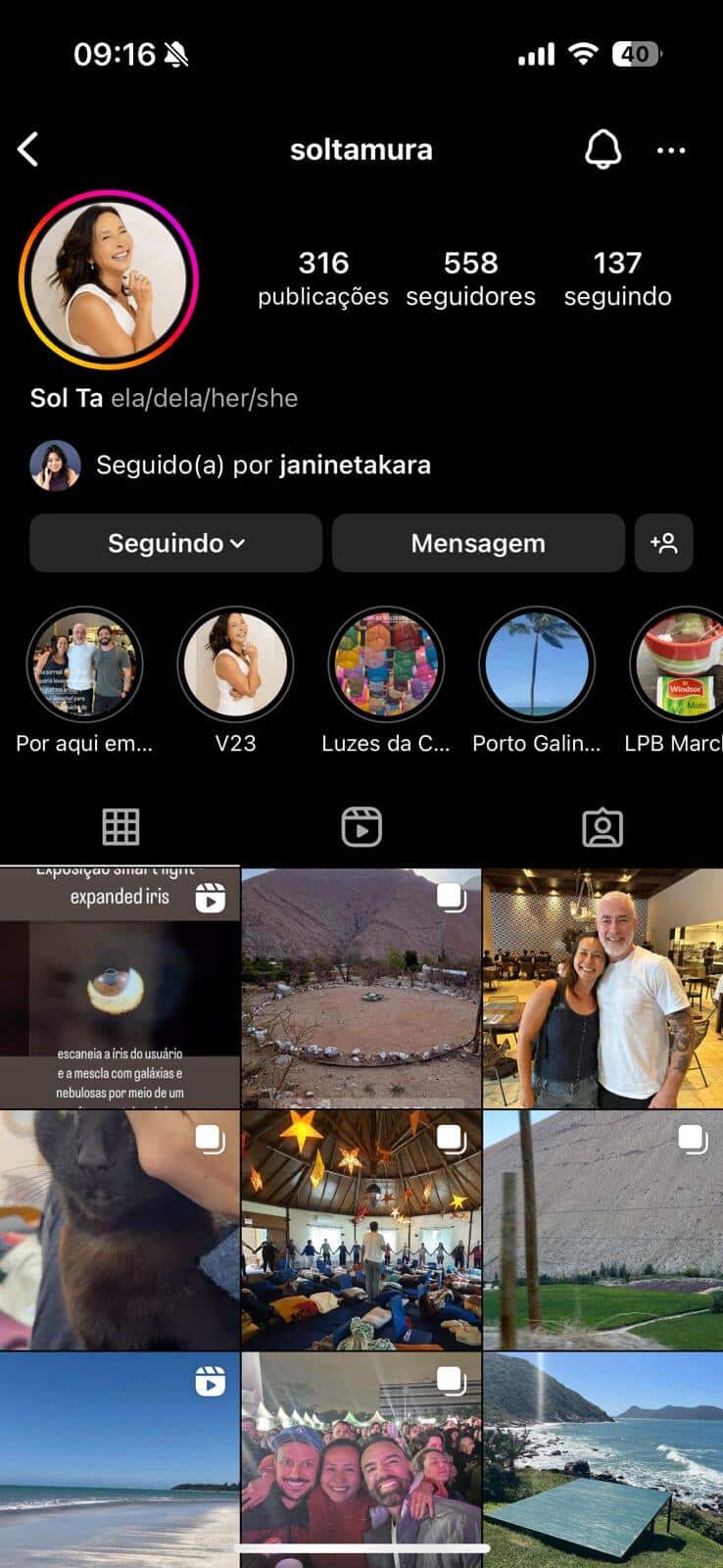Open the 558 seguidores list
This screenshot has width=723, height=1568.
pyautogui.click(x=470, y=277)
